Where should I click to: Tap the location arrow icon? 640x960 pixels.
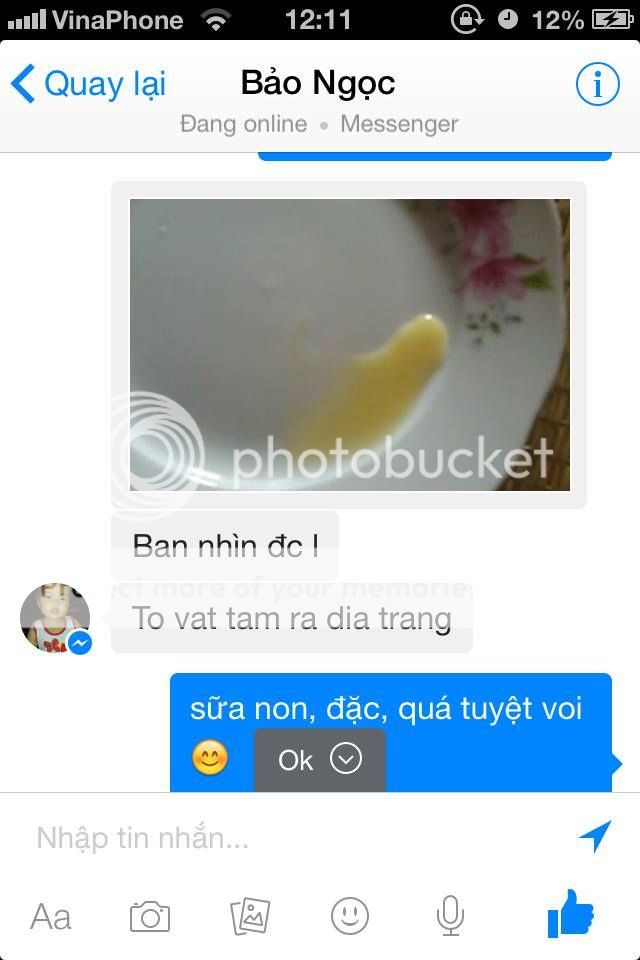tap(595, 837)
